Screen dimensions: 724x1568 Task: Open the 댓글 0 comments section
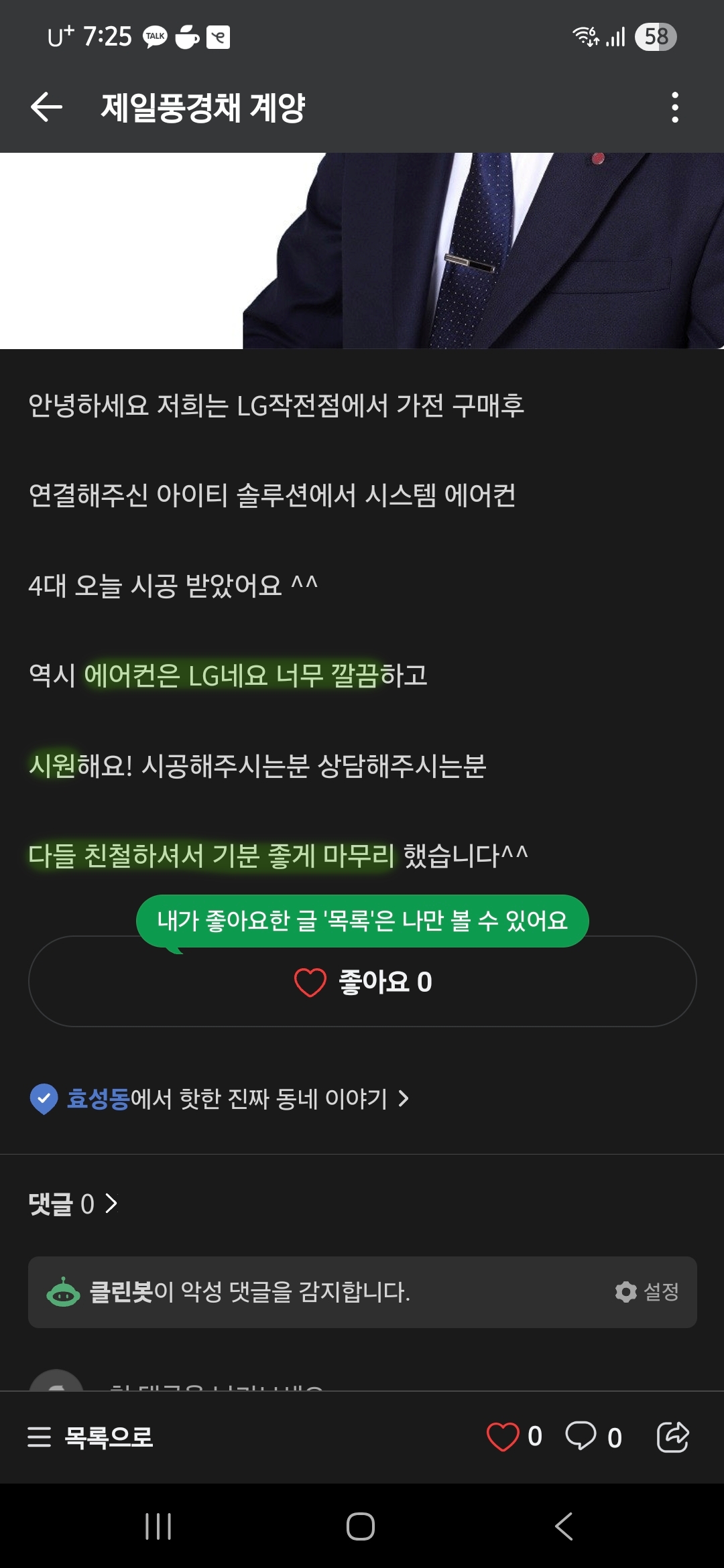pyautogui.click(x=73, y=1204)
